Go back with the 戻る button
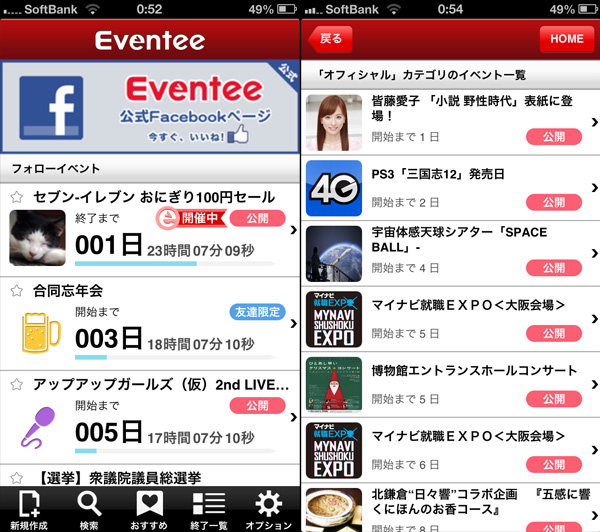 (x=331, y=39)
